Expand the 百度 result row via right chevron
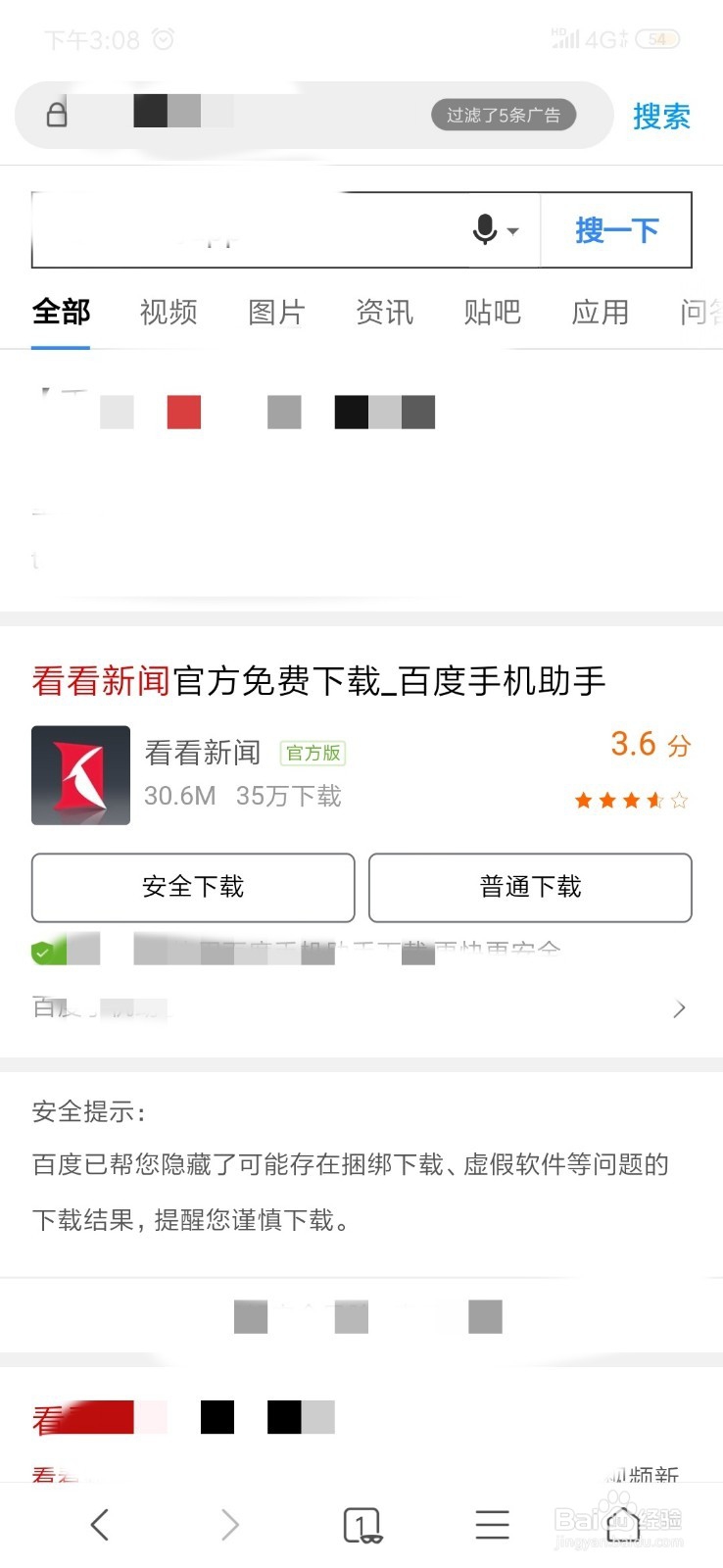The image size is (723, 1568). pos(679,1007)
